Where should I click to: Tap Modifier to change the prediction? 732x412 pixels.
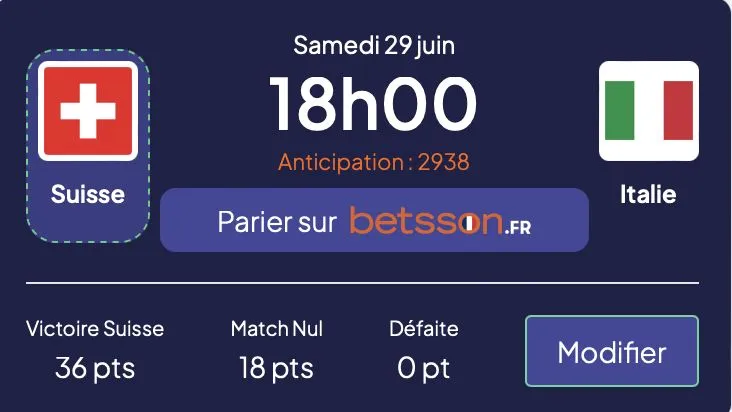(x=611, y=352)
